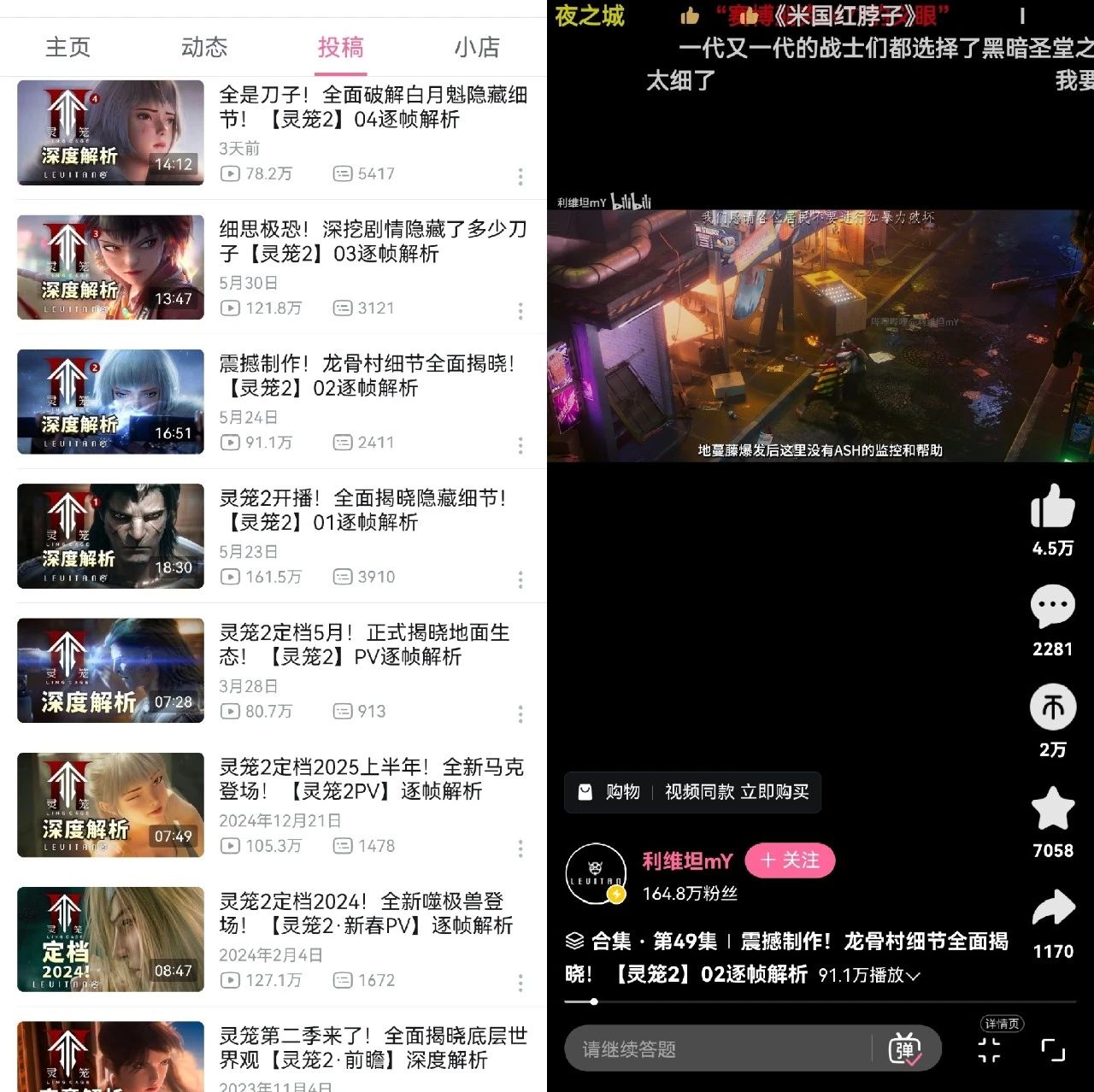
Task: Switch to the 动态 tab
Action: 204,48
